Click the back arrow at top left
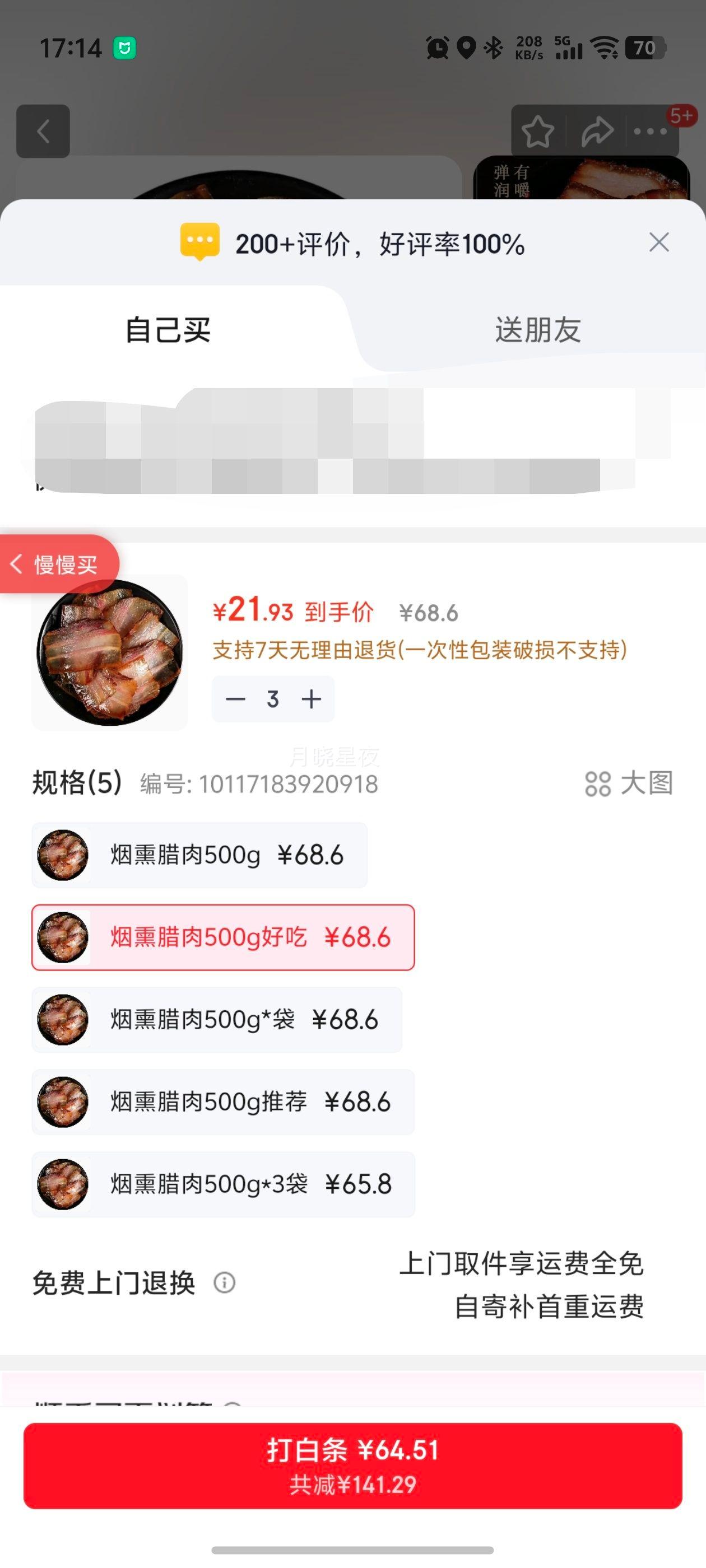Screen dimensions: 706x1568 tap(43, 132)
